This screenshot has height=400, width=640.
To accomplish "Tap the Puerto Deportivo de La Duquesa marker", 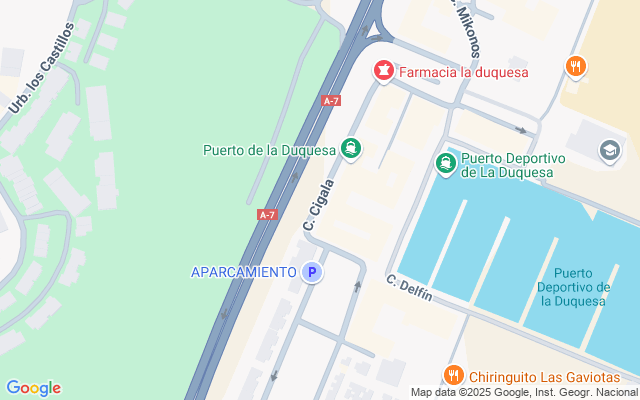I will [446, 161].
